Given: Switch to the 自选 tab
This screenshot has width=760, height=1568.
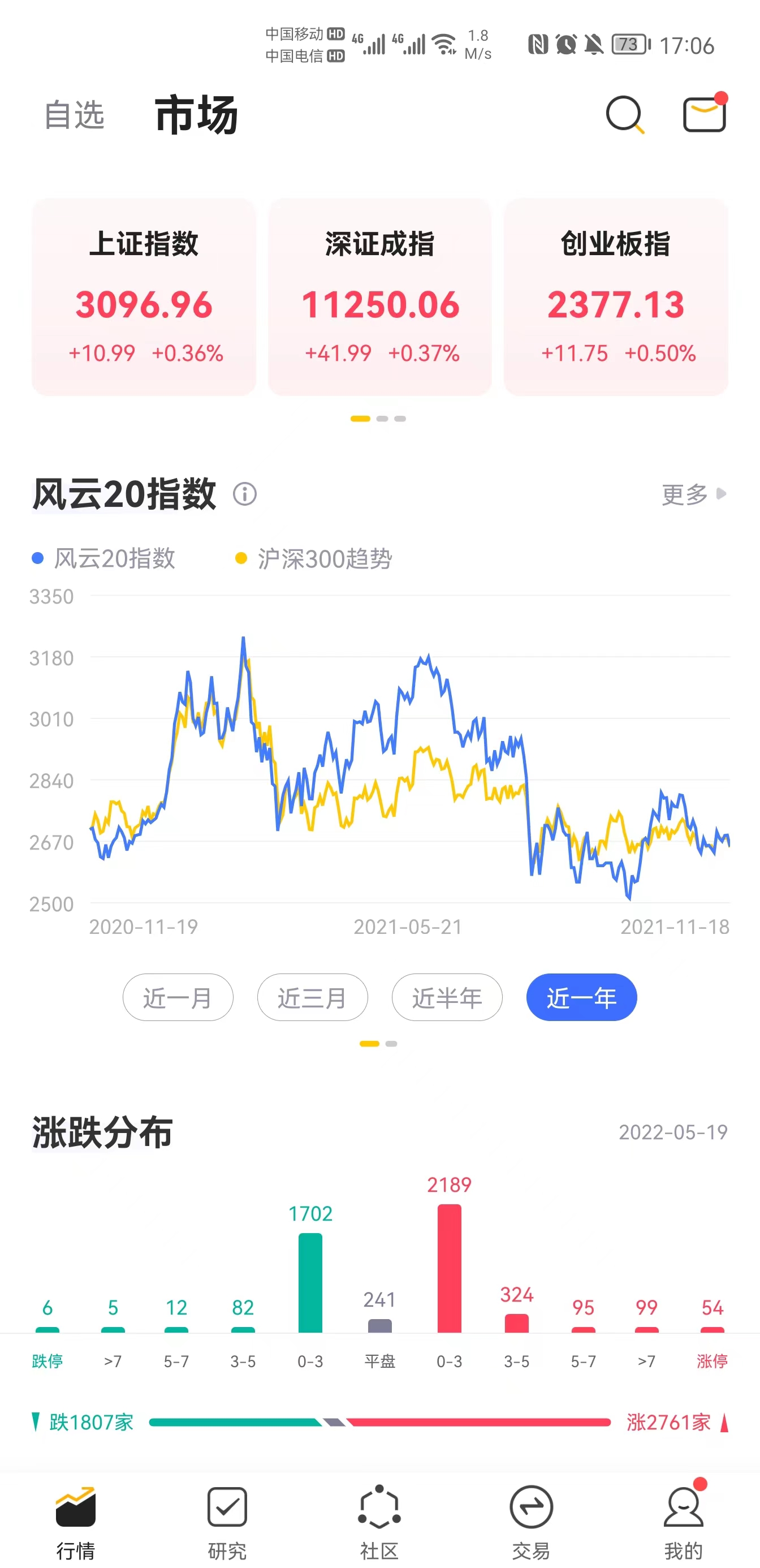Looking at the screenshot, I should click(74, 115).
